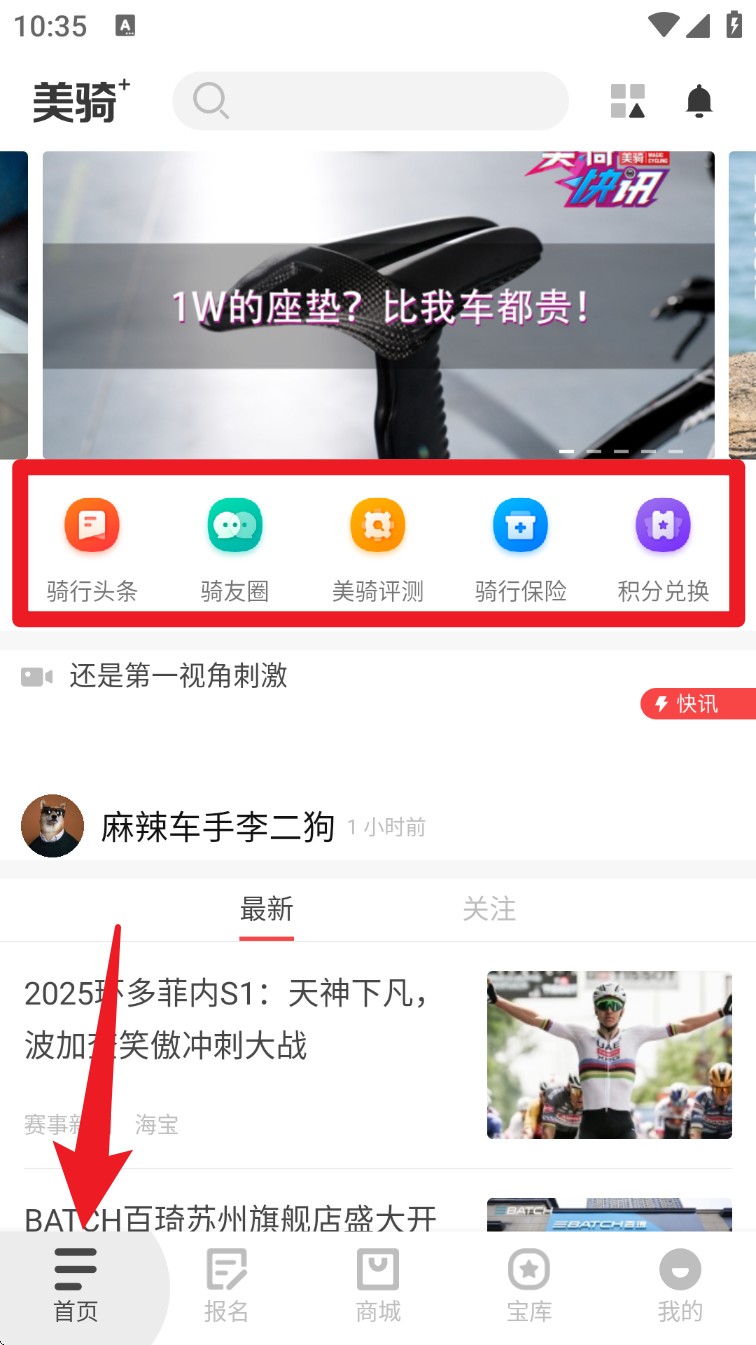Open the category grid icon
The image size is (756, 1345).
(x=628, y=101)
